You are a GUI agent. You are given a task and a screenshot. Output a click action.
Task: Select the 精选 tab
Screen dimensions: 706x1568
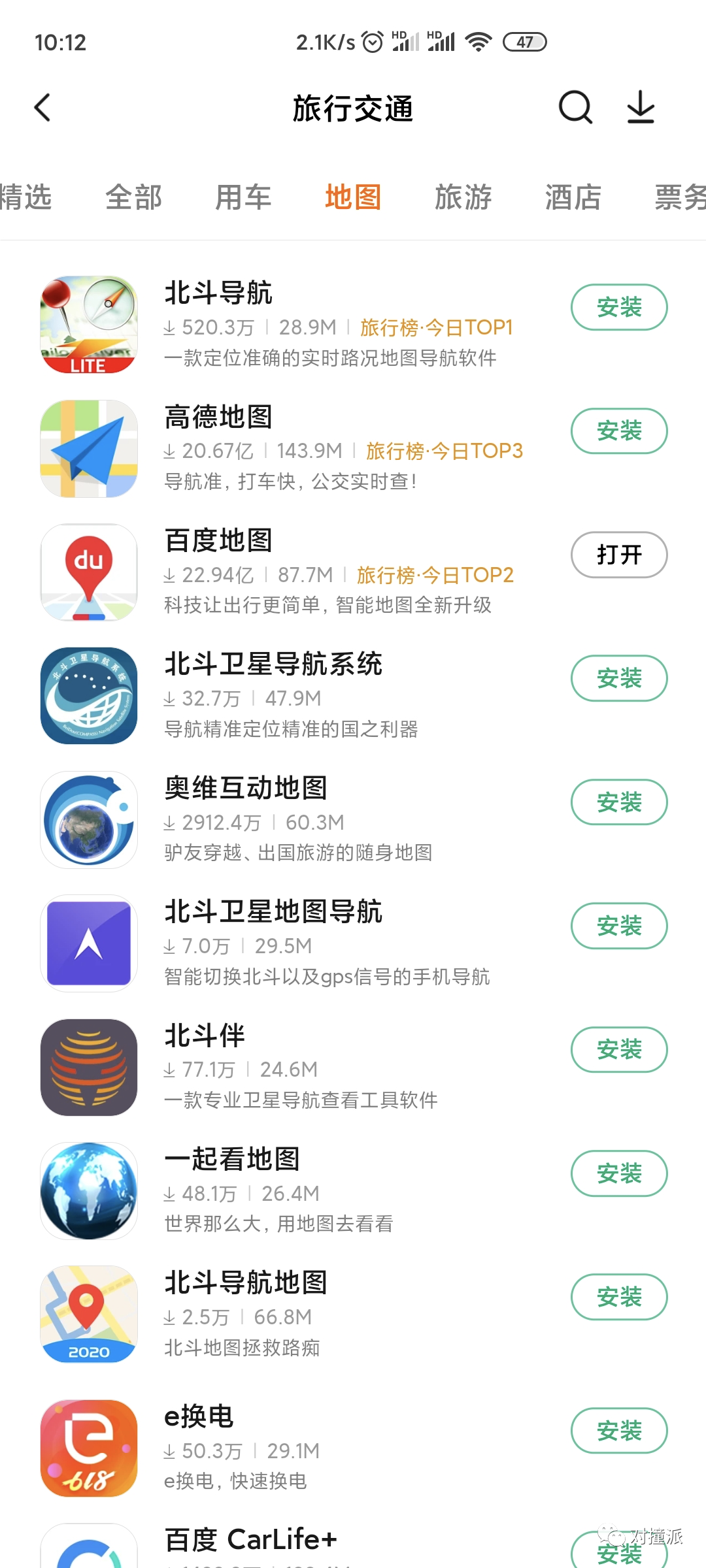(x=26, y=197)
